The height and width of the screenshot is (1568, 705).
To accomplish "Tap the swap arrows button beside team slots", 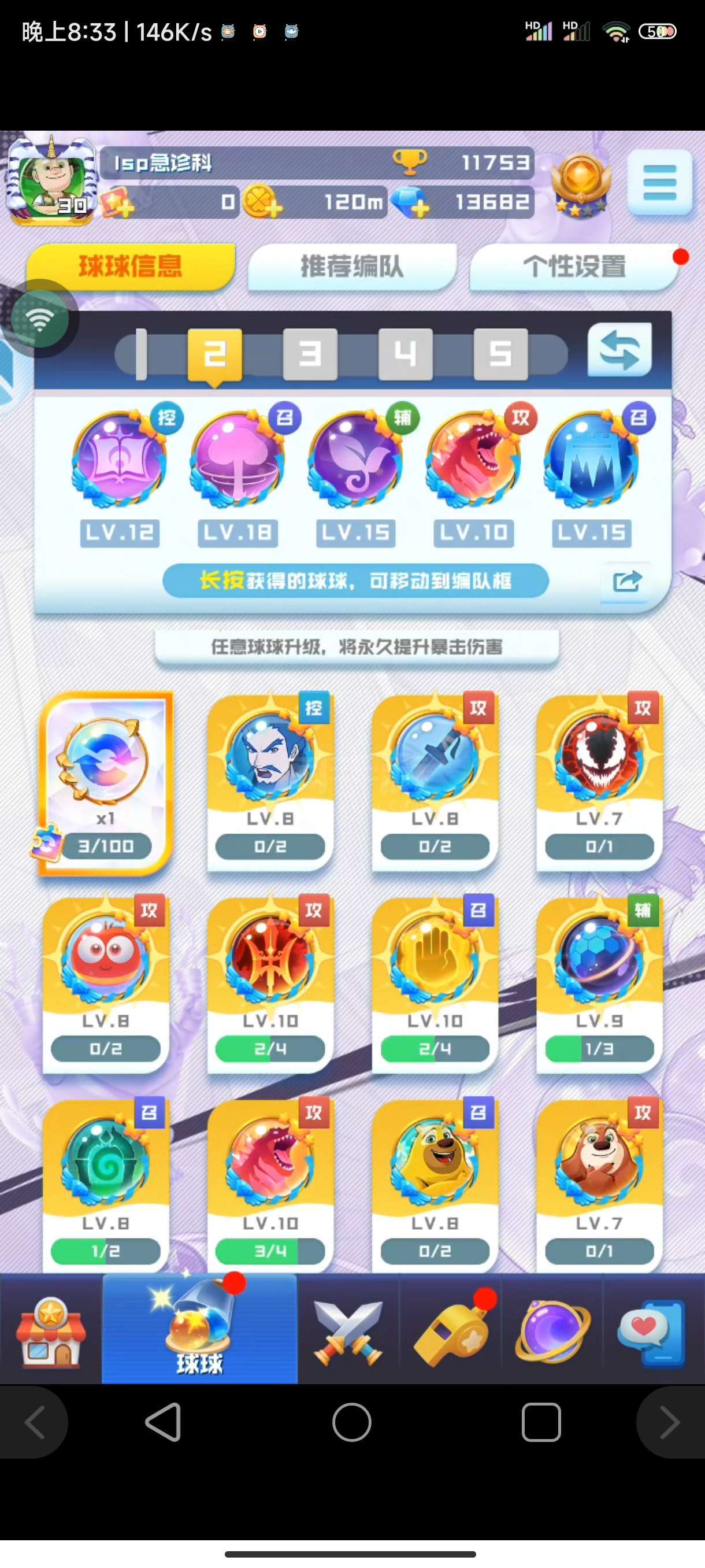I will (619, 349).
